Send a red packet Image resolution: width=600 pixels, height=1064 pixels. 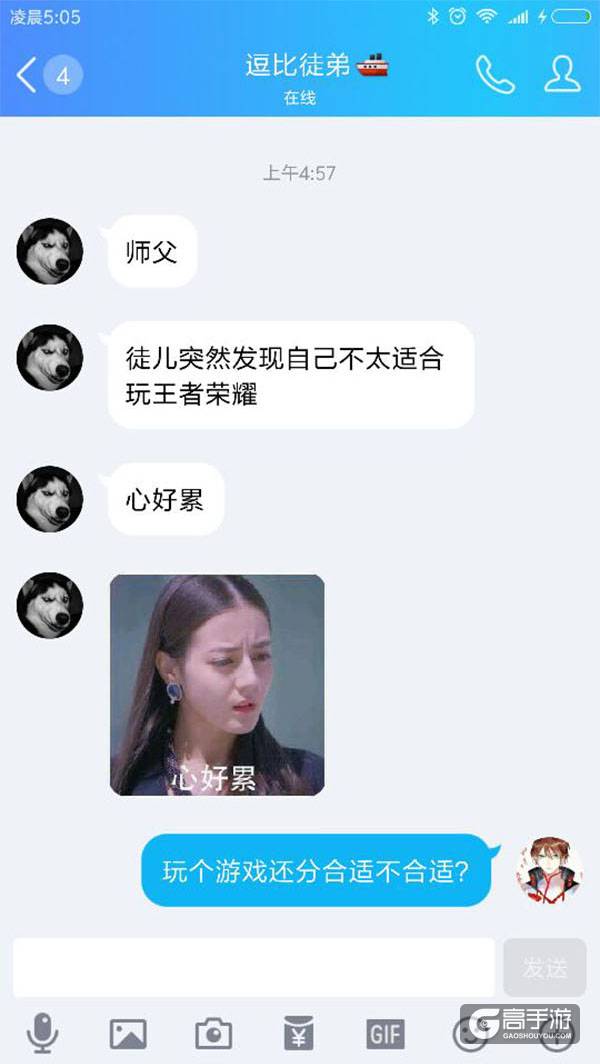pyautogui.click(x=299, y=1033)
